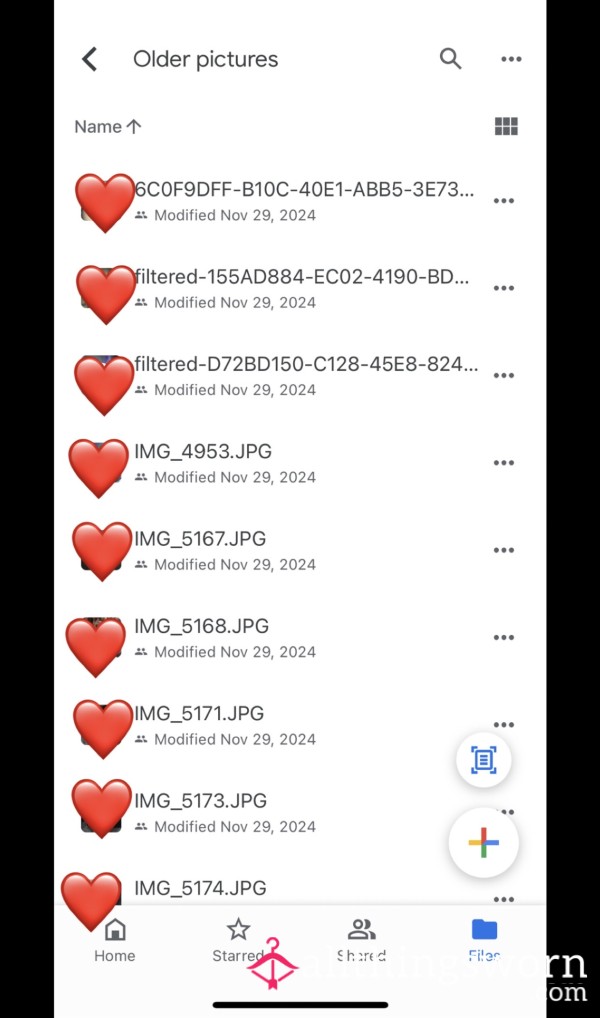
Task: Open the file IMG_5171.JPG
Action: tap(199, 714)
